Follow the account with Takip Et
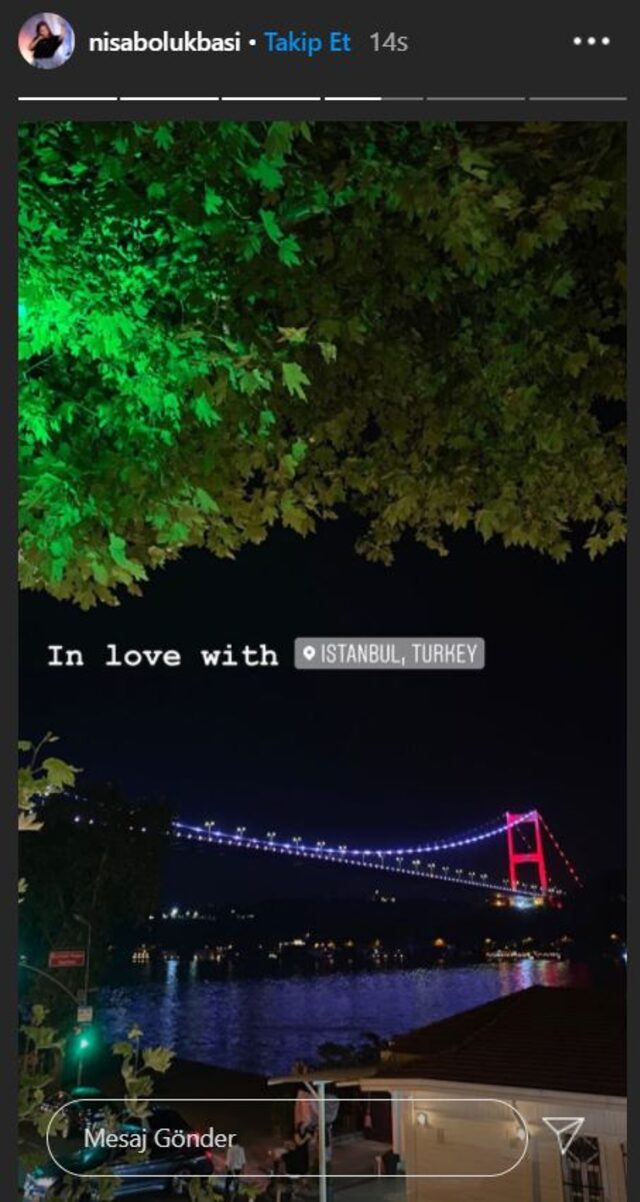 [308, 42]
